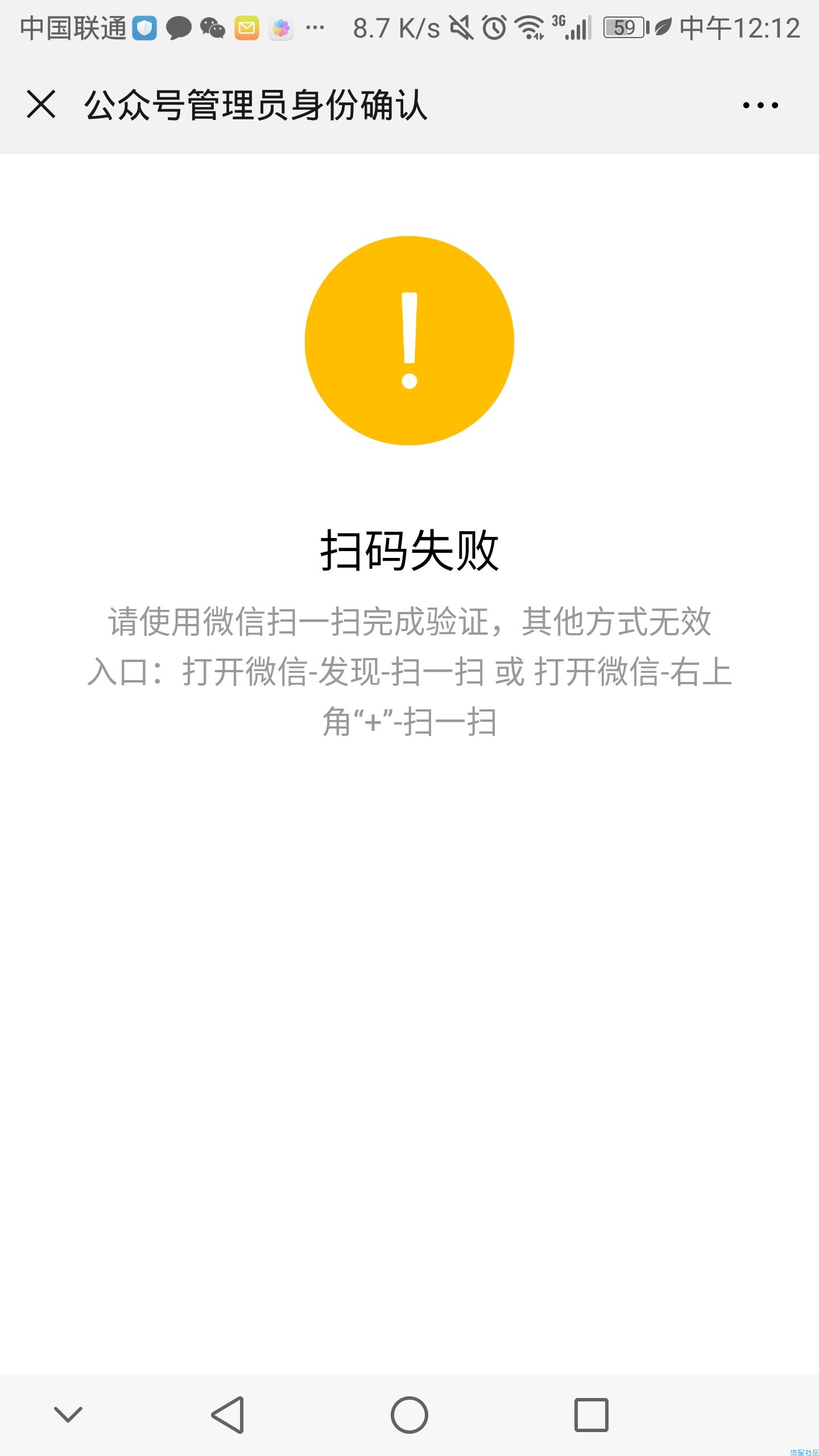Return to the phone home screen

point(409,1414)
